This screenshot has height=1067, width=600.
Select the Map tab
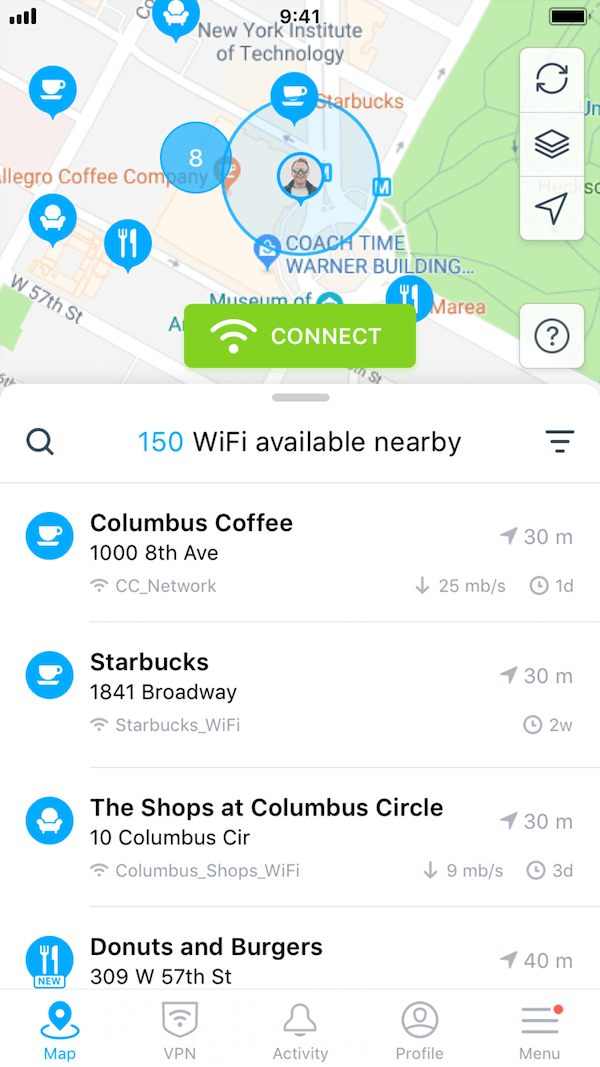(60, 1030)
